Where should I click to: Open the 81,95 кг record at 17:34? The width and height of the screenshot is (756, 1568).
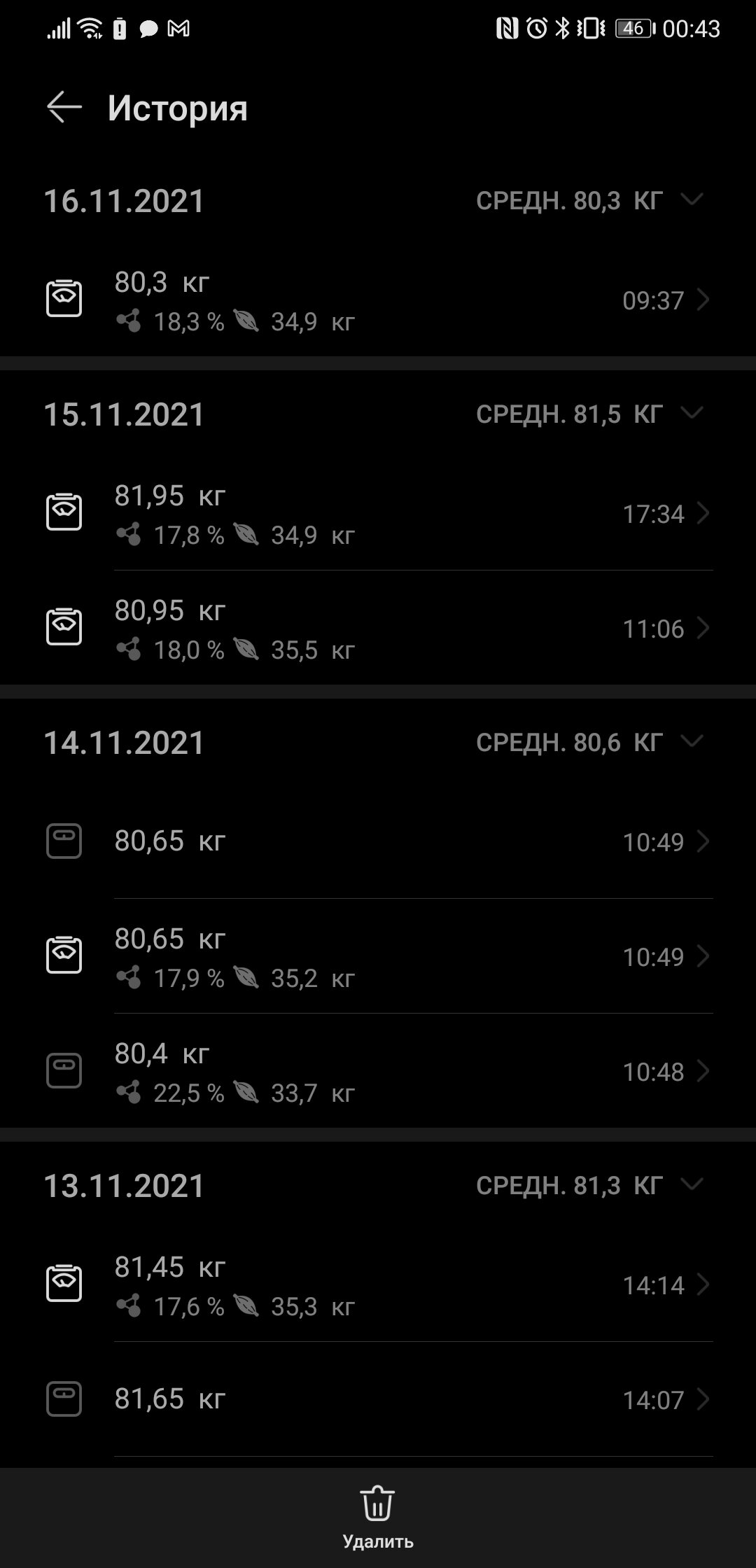tap(378, 514)
